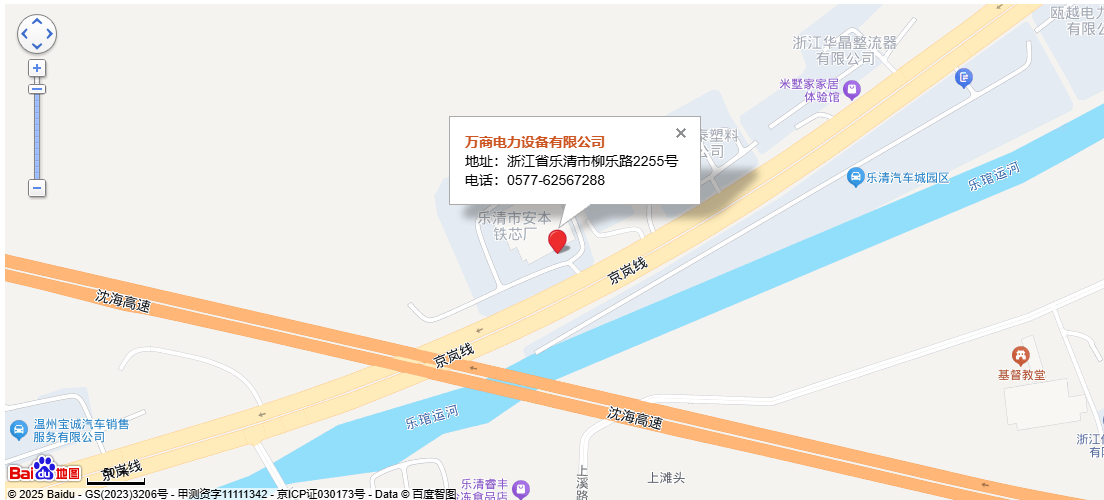Pan the map up with the arrow control
The height and width of the screenshot is (500, 1104).
[37, 21]
